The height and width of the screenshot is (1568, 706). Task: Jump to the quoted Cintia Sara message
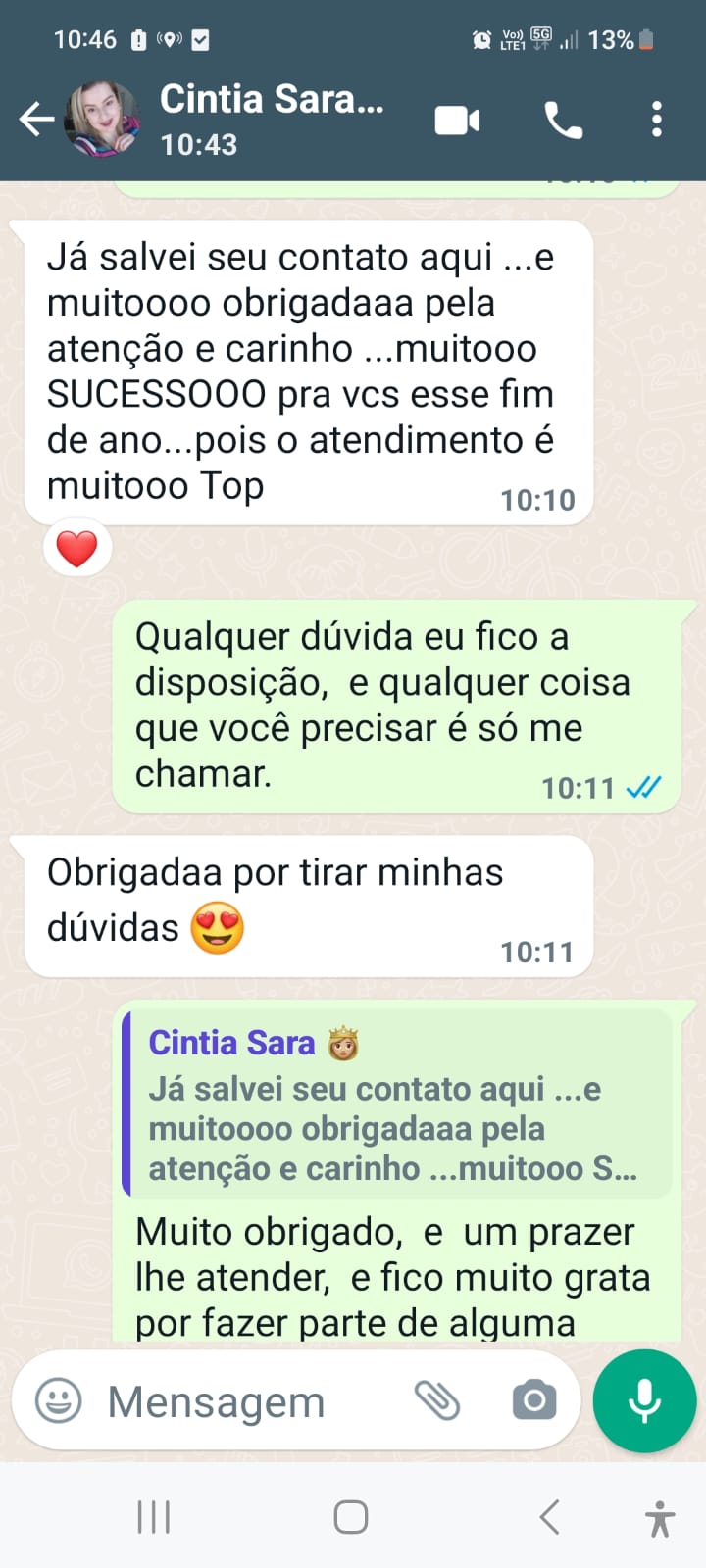(397, 1104)
